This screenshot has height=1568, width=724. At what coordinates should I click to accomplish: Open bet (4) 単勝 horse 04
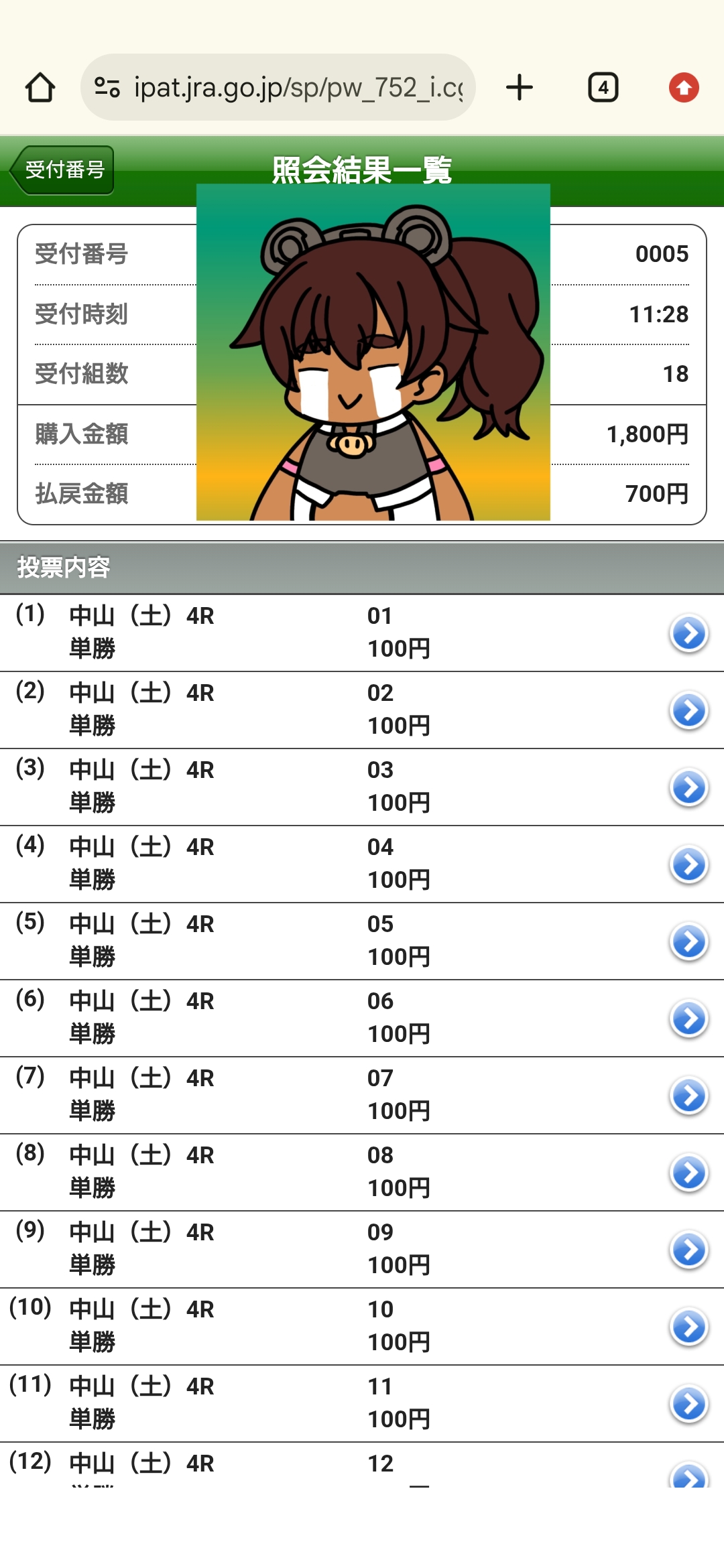[688, 864]
